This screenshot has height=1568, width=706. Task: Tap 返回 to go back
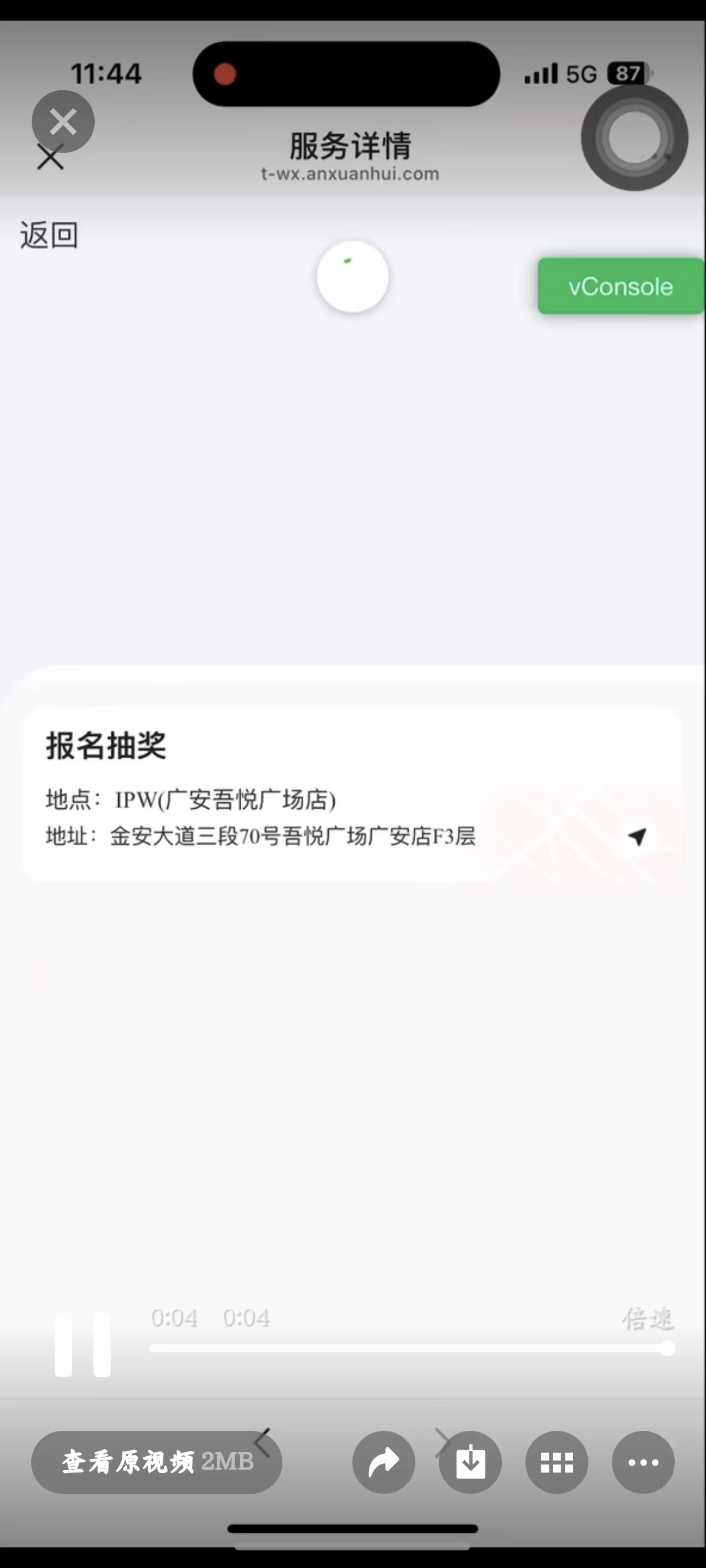pos(49,235)
